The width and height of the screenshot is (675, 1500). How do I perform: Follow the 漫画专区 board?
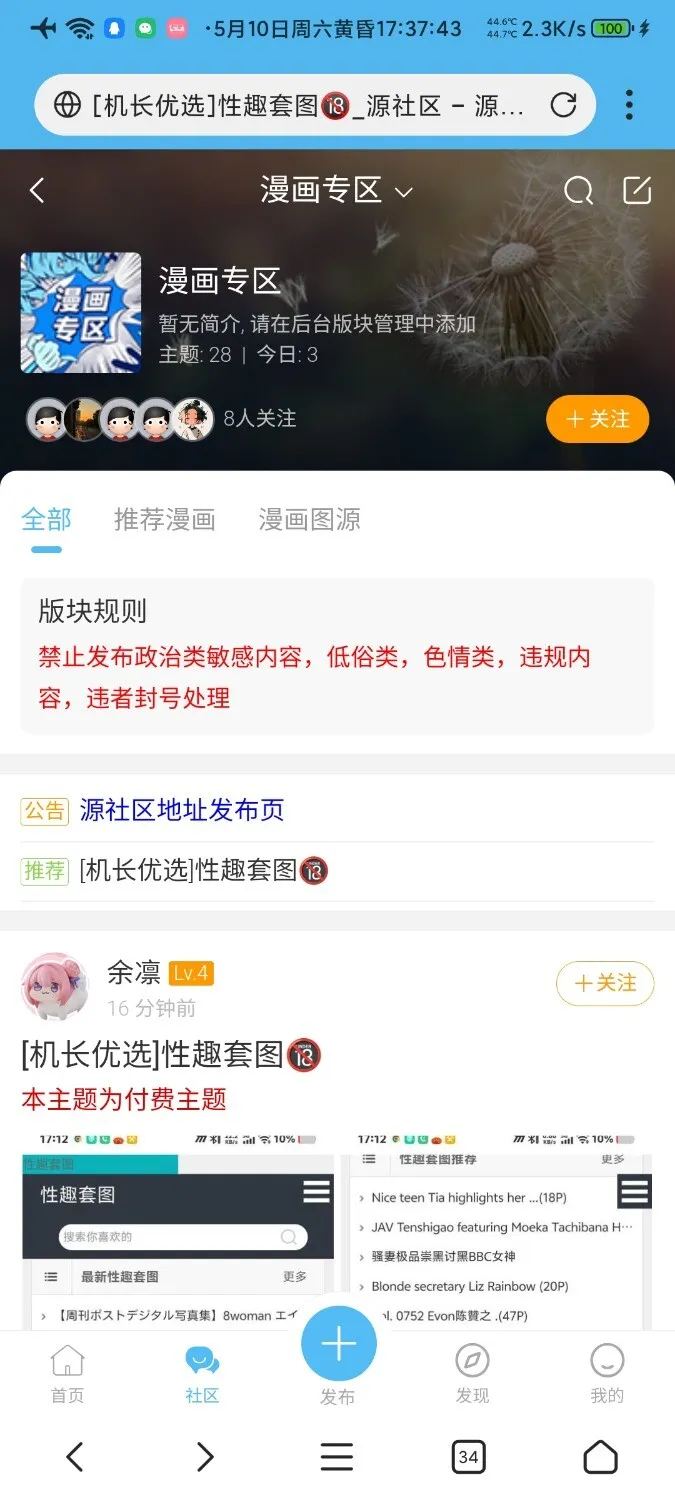(x=597, y=419)
